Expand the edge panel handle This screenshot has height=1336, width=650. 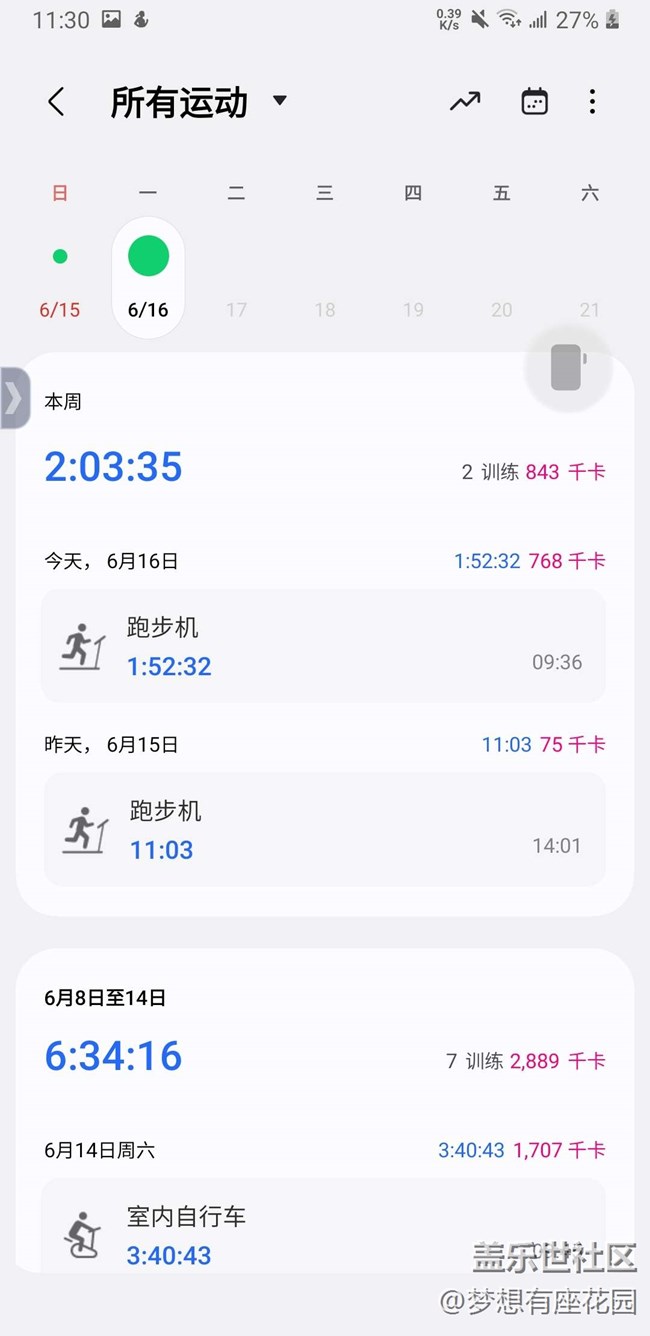(14, 398)
